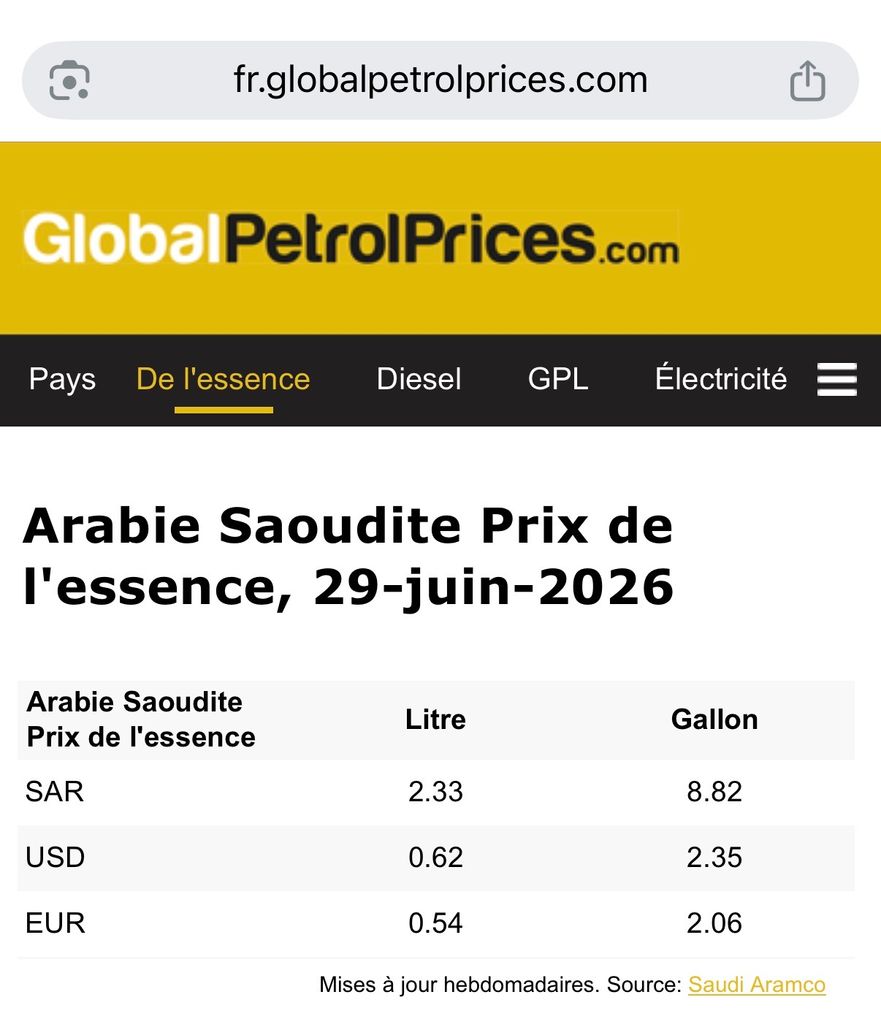Open the GPL tab

pos(558,379)
